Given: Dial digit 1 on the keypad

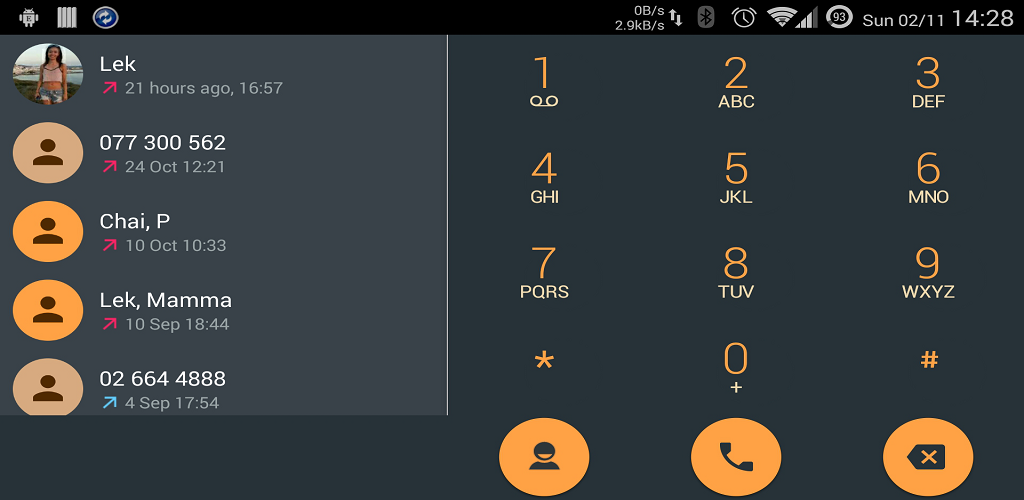Looking at the screenshot, I should click(x=543, y=82).
